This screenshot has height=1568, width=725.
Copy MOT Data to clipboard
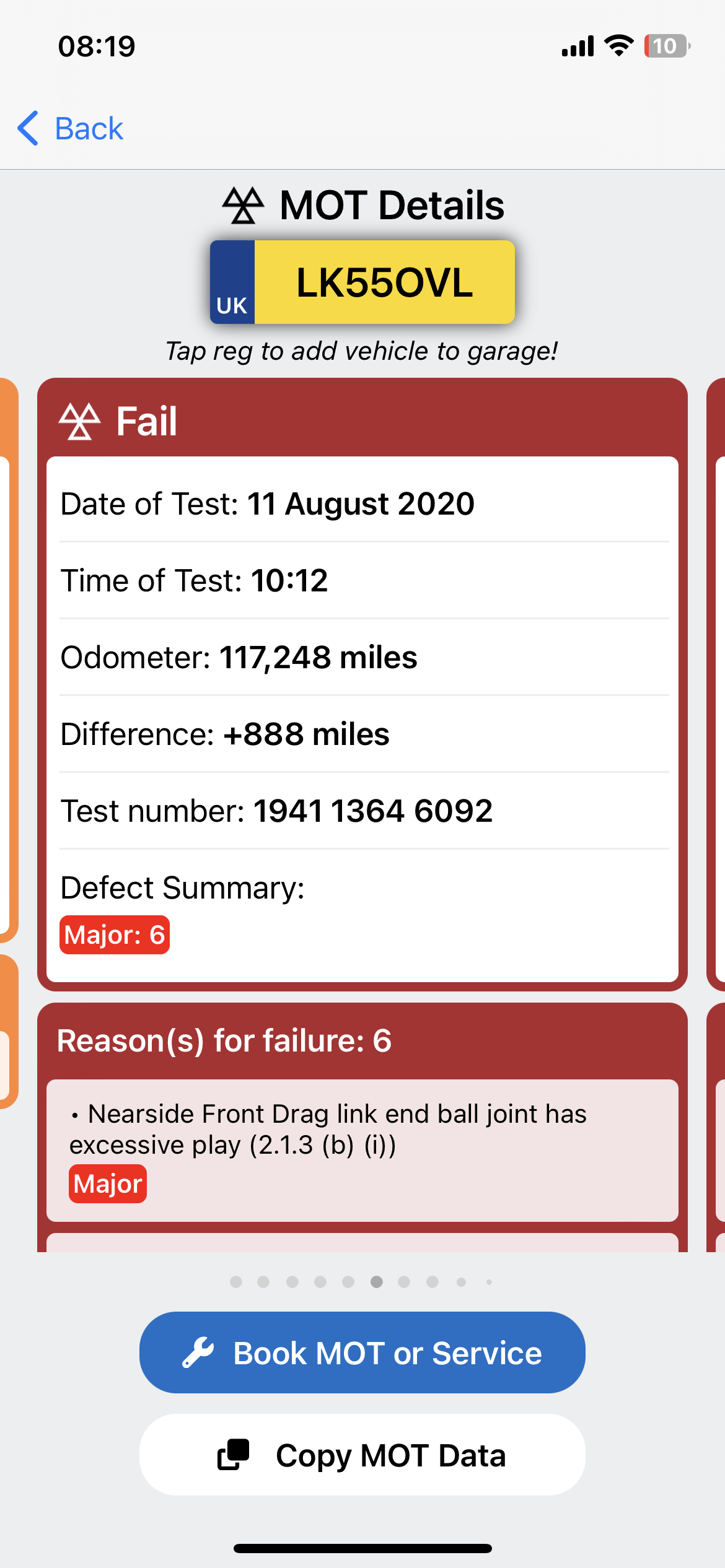(362, 1455)
